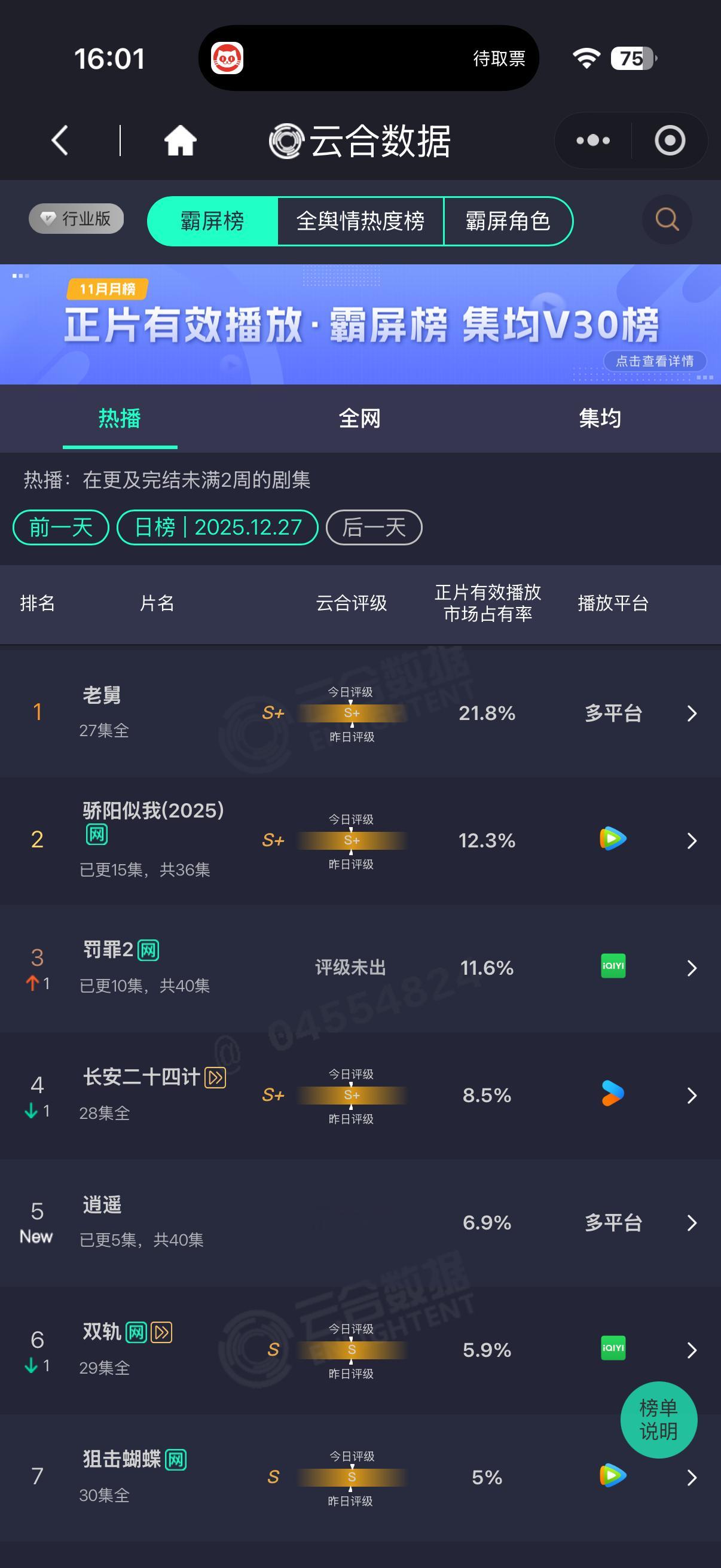Viewport: 721px width, 1568px height.
Task: Select the Mango TV icon for 长安二十四计
Action: 612,1095
